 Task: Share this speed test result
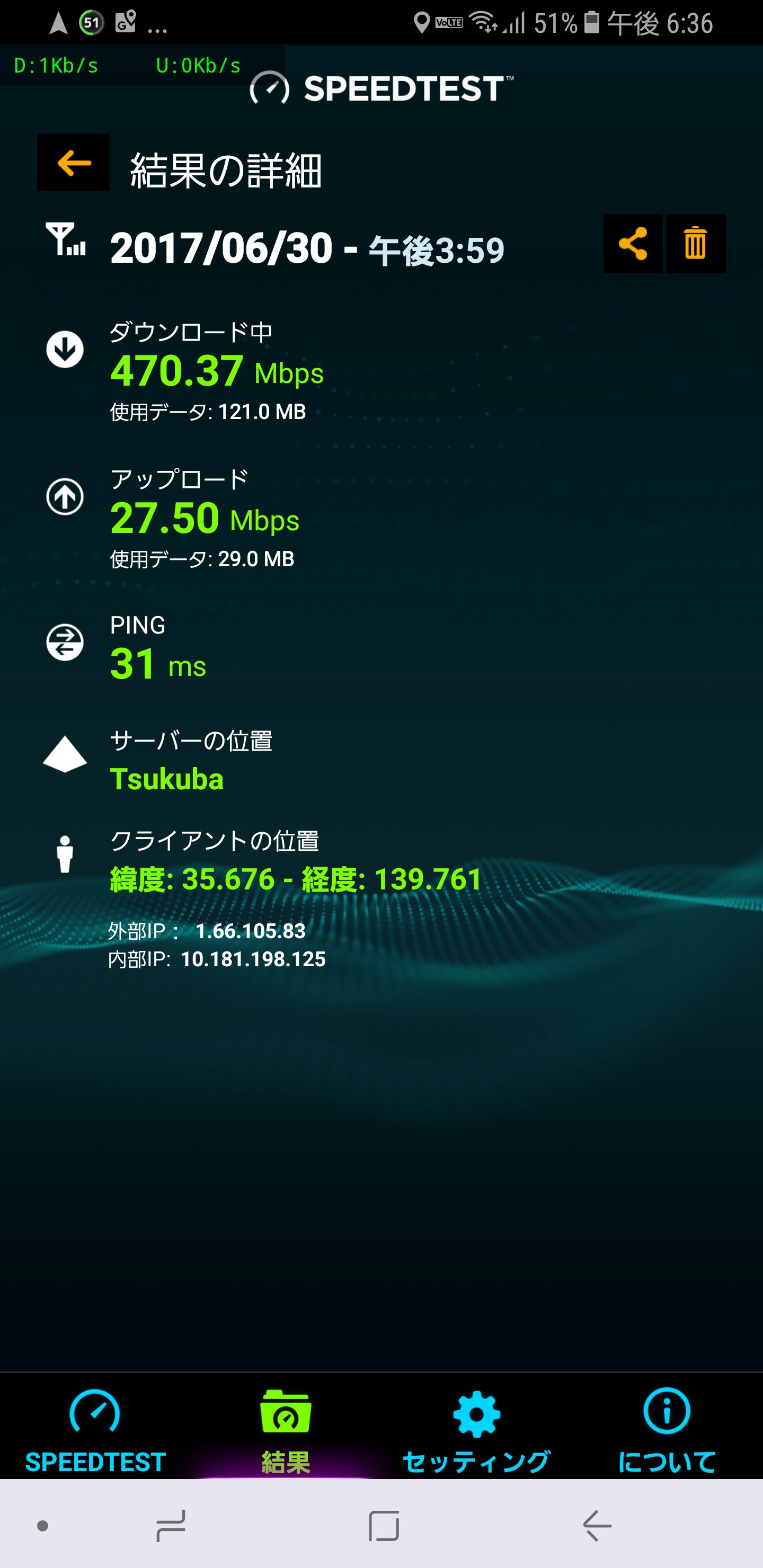(633, 244)
